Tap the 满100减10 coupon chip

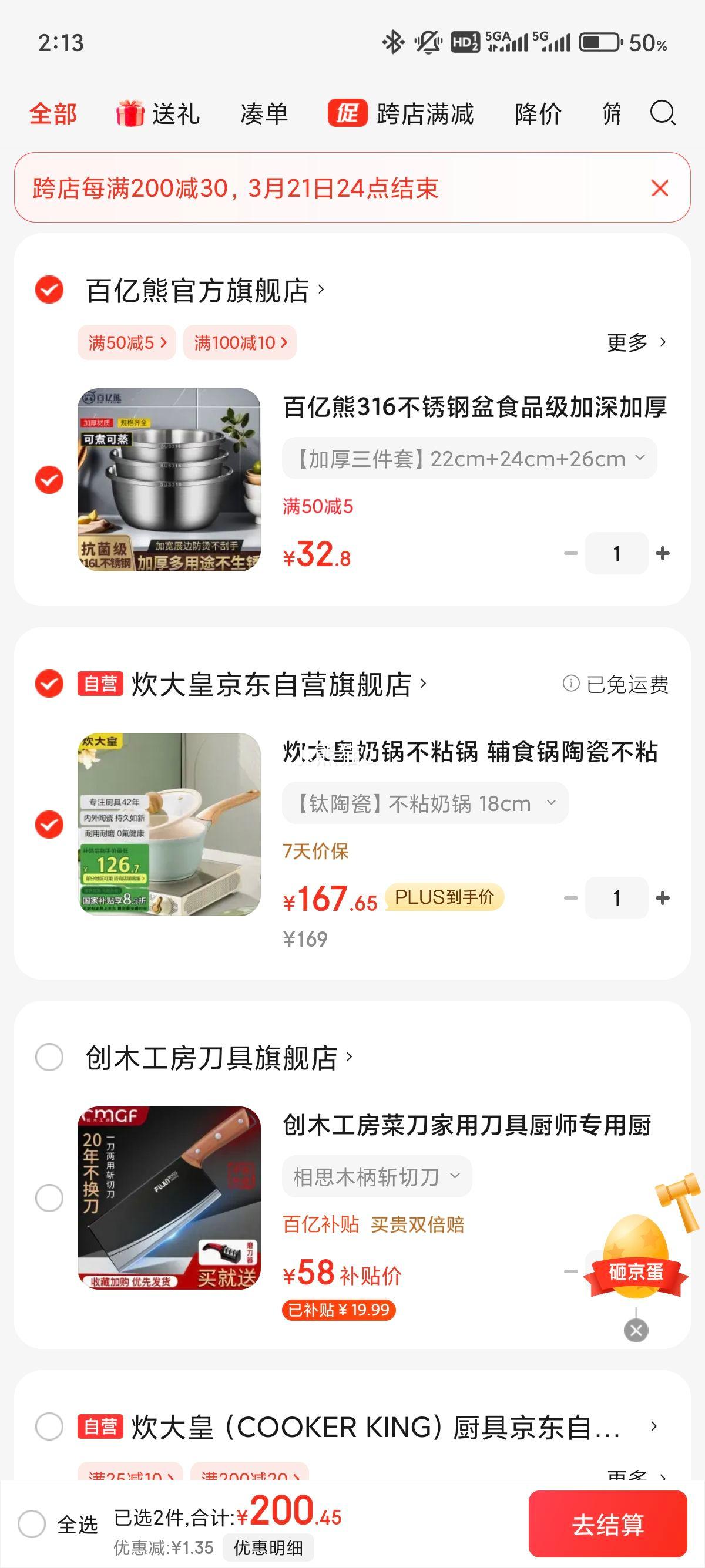pyautogui.click(x=240, y=343)
